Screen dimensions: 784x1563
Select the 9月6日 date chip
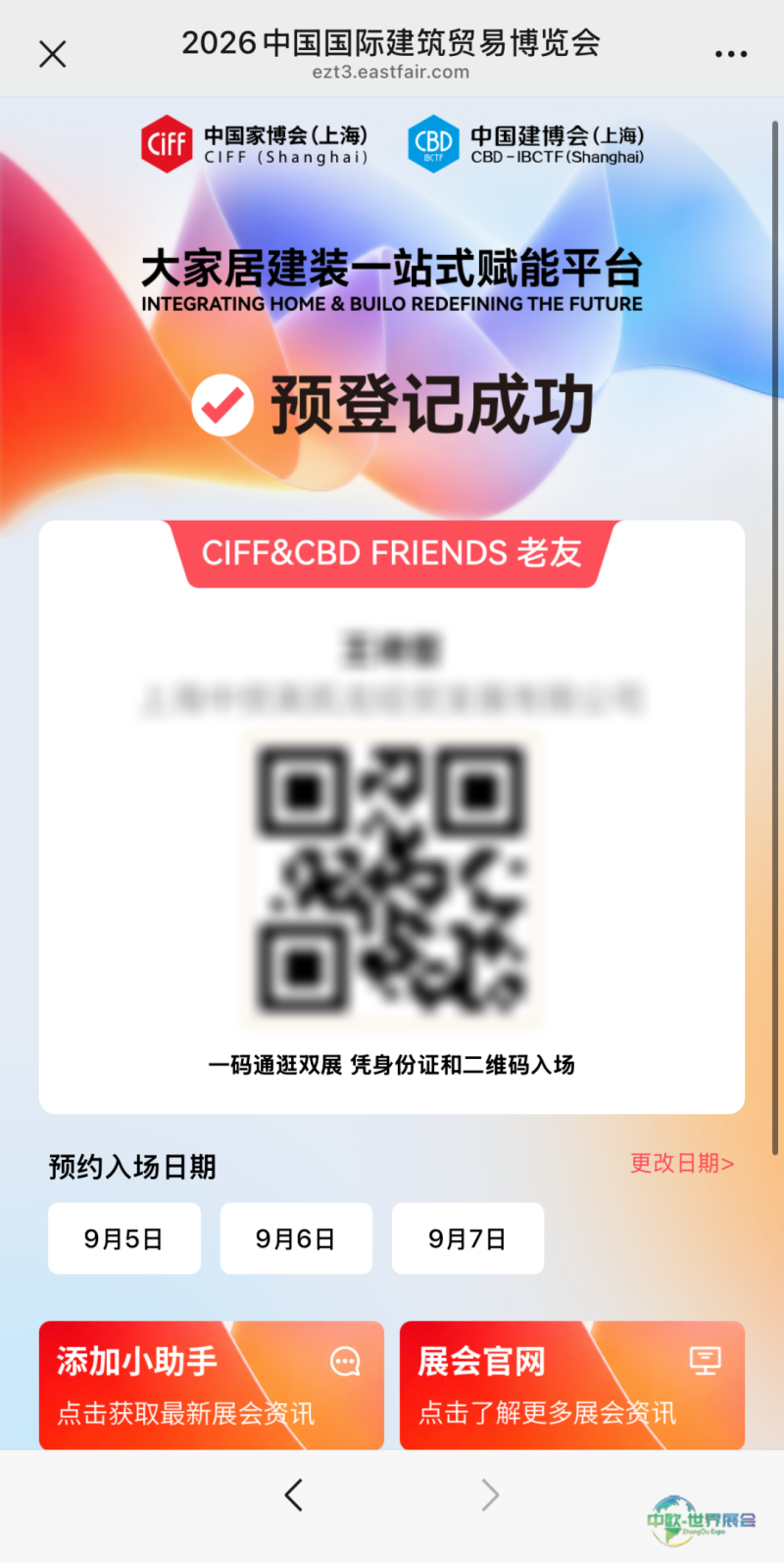[296, 1238]
